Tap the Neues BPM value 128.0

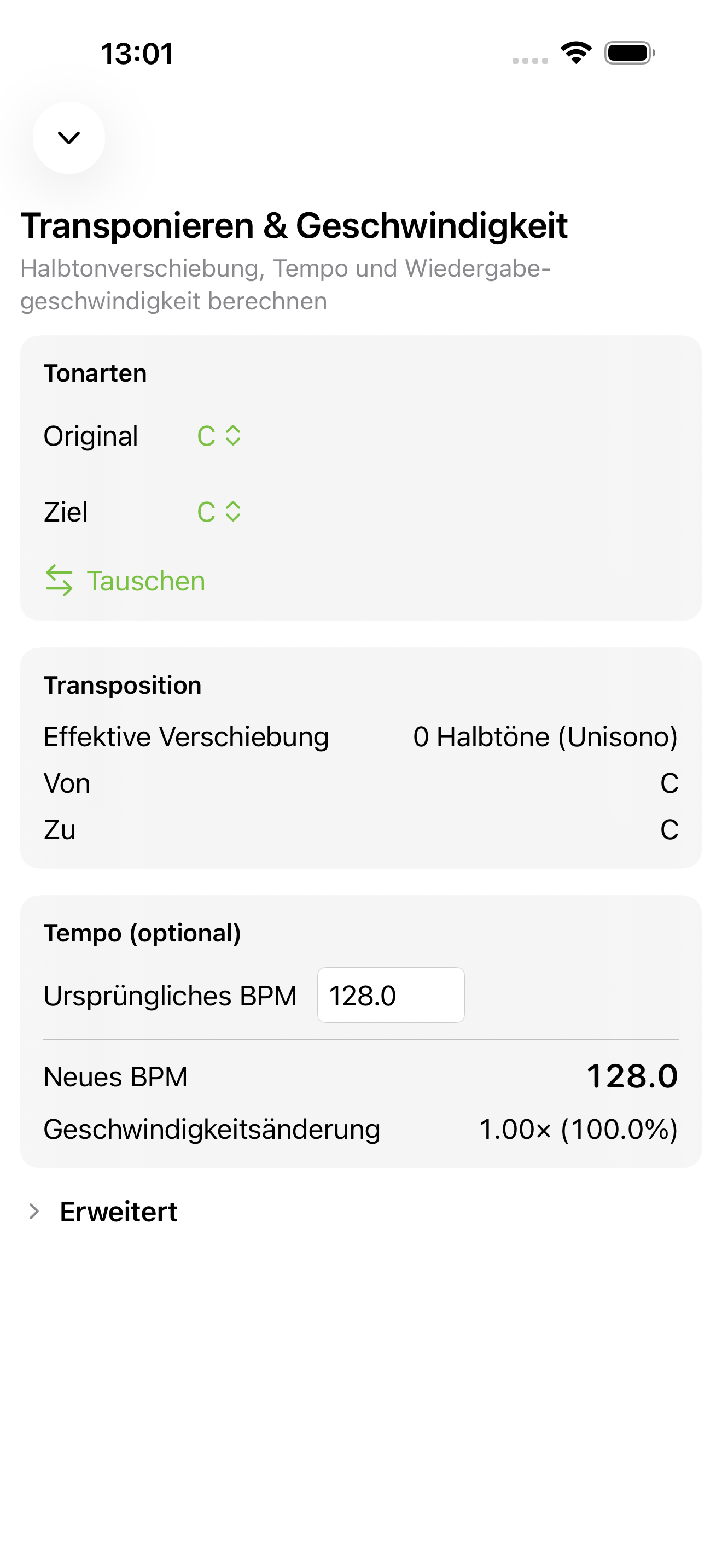633,1076
